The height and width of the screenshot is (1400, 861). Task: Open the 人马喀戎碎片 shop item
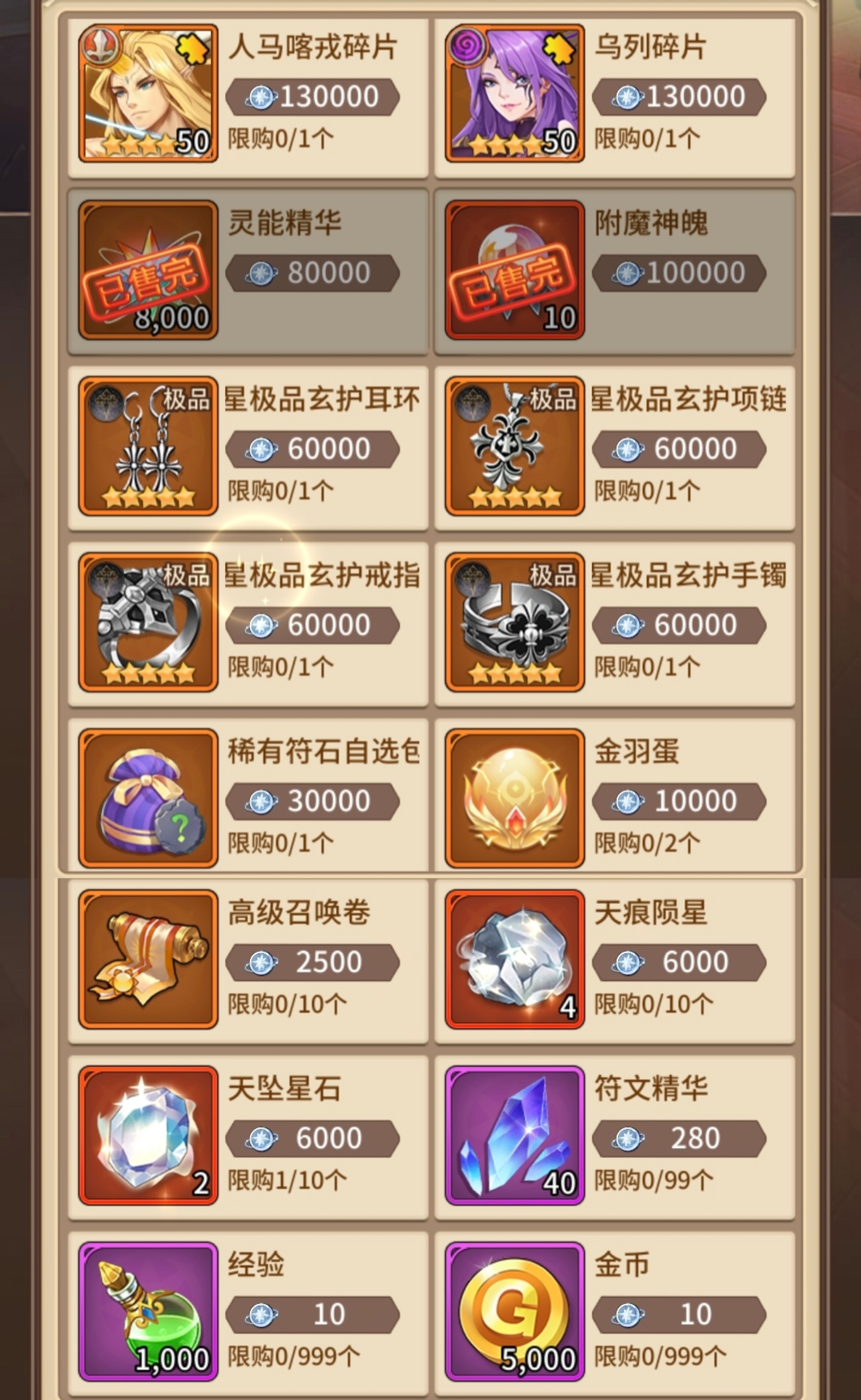click(248, 94)
